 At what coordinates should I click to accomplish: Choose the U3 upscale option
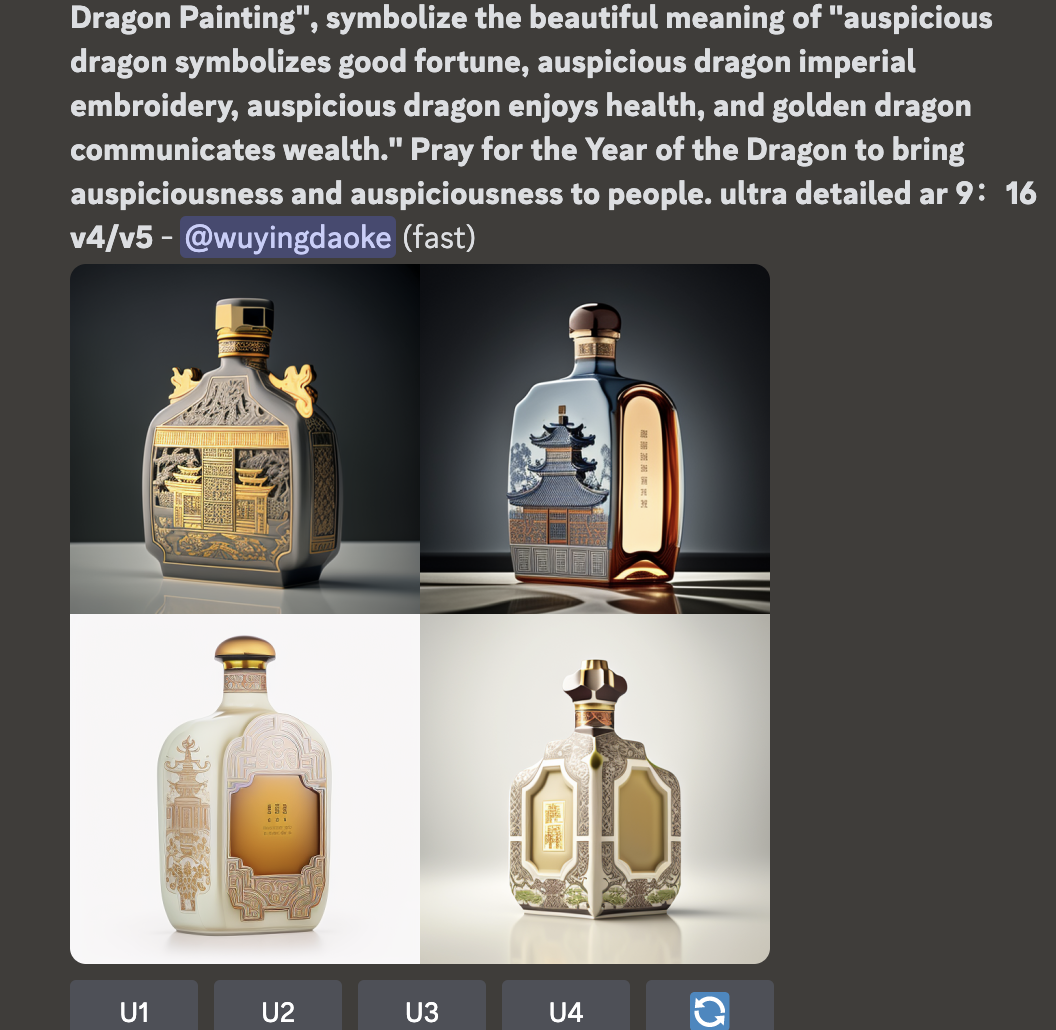422,1008
